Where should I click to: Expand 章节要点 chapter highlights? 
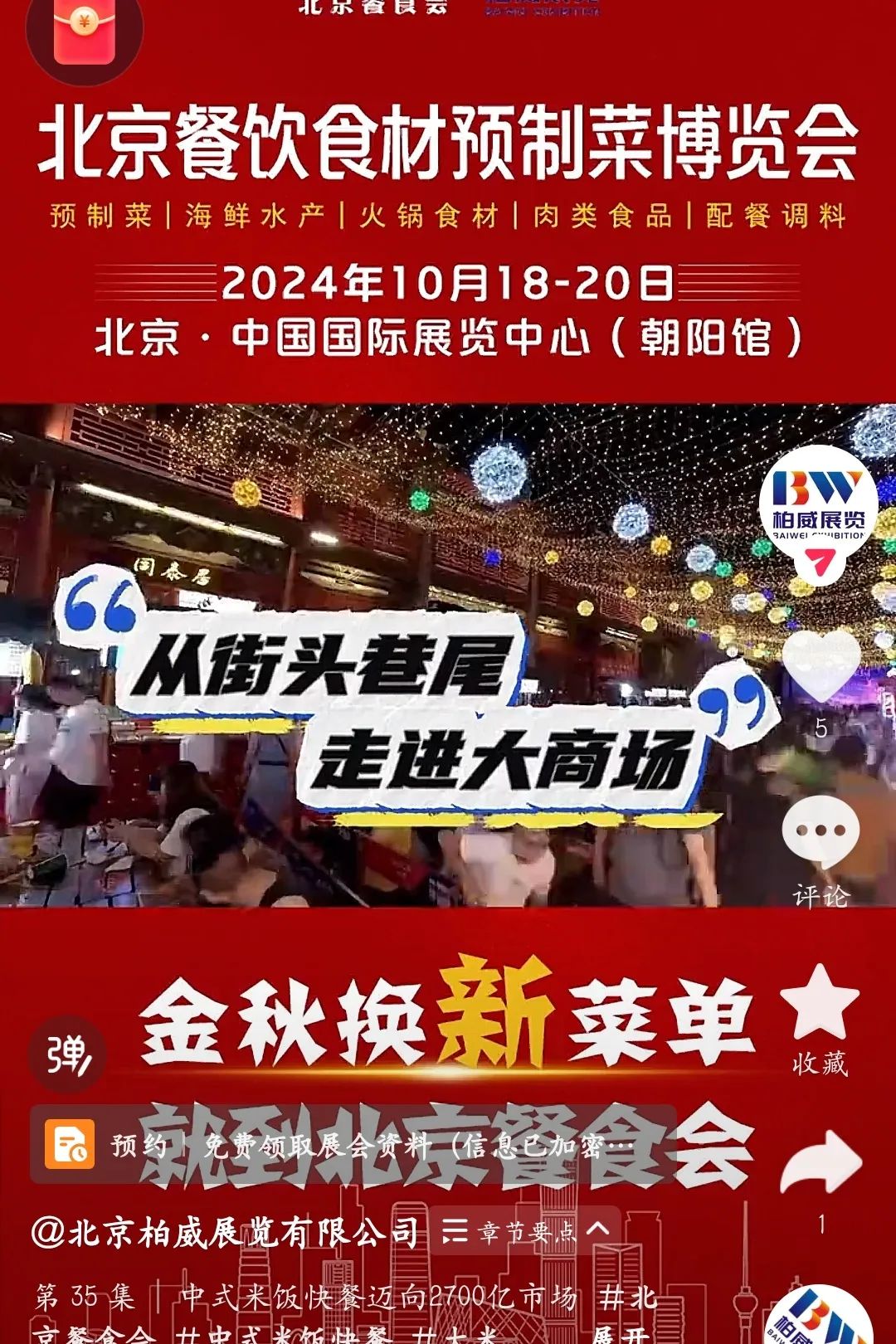(x=525, y=1230)
